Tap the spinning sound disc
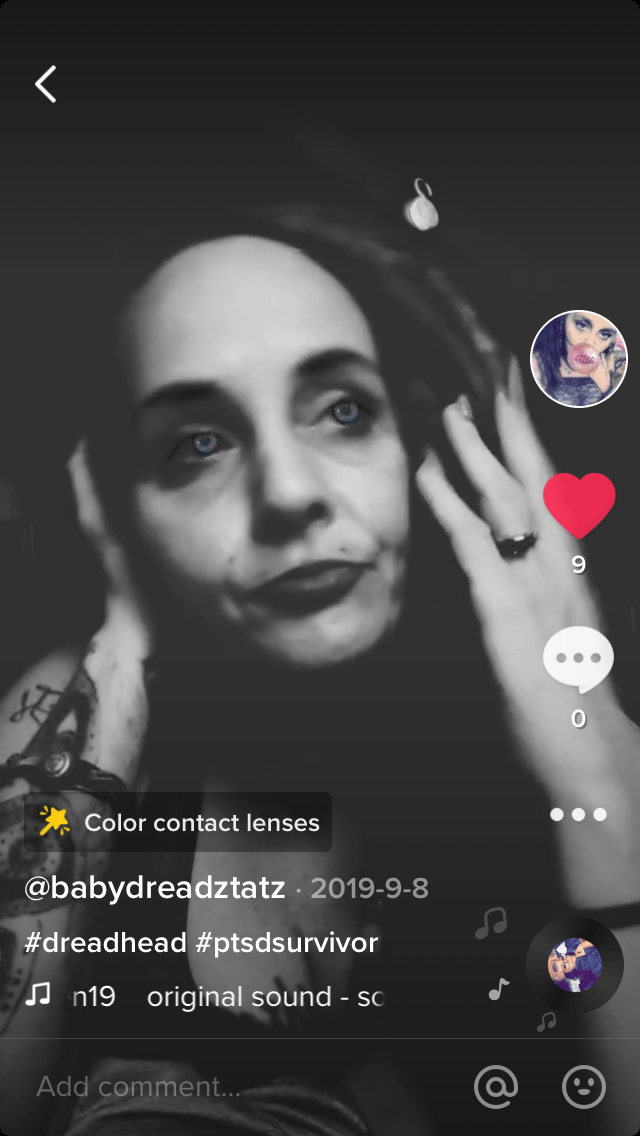Viewport: 640px width, 1136px height. [x=574, y=965]
